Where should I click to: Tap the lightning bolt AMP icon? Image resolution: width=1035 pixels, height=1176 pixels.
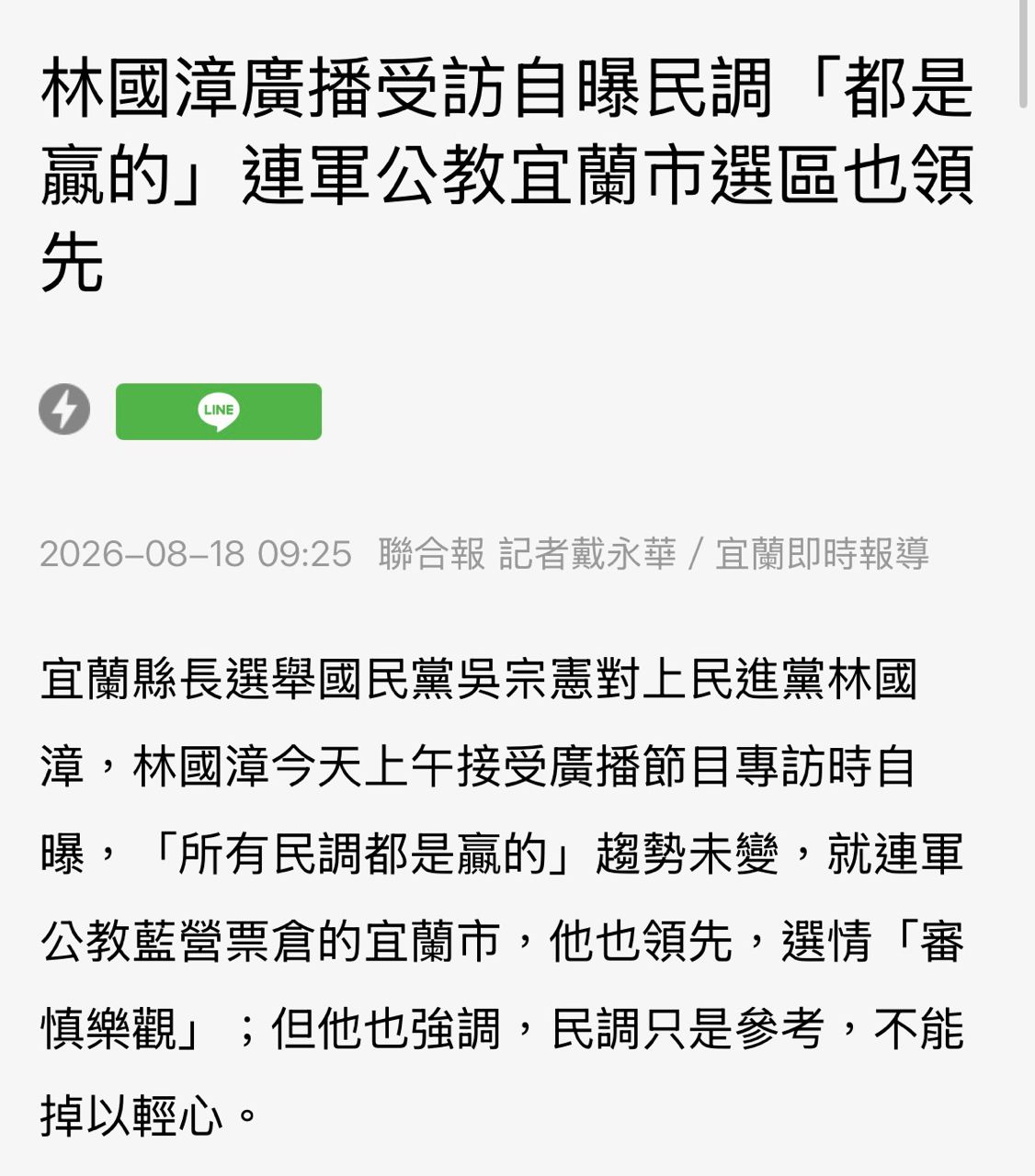tap(64, 409)
